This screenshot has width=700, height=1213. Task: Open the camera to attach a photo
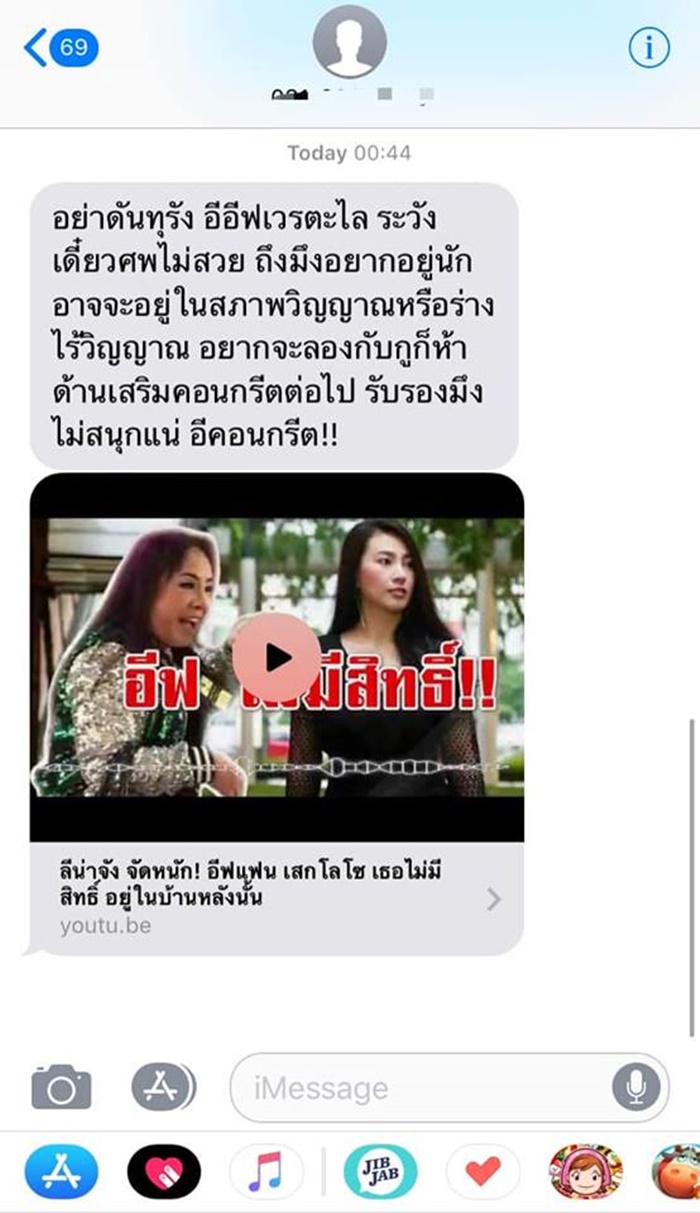click(61, 1087)
